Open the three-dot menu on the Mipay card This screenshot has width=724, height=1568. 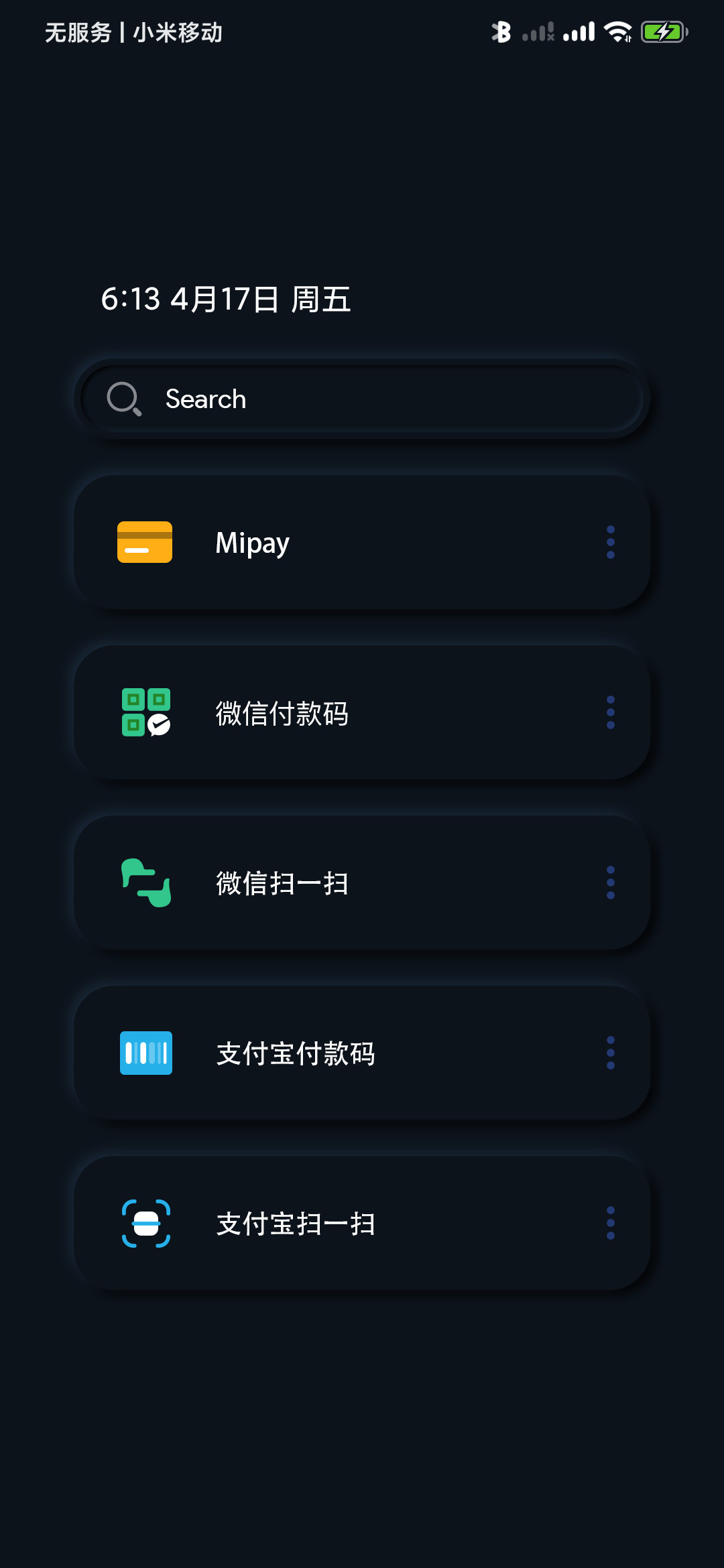click(x=610, y=542)
